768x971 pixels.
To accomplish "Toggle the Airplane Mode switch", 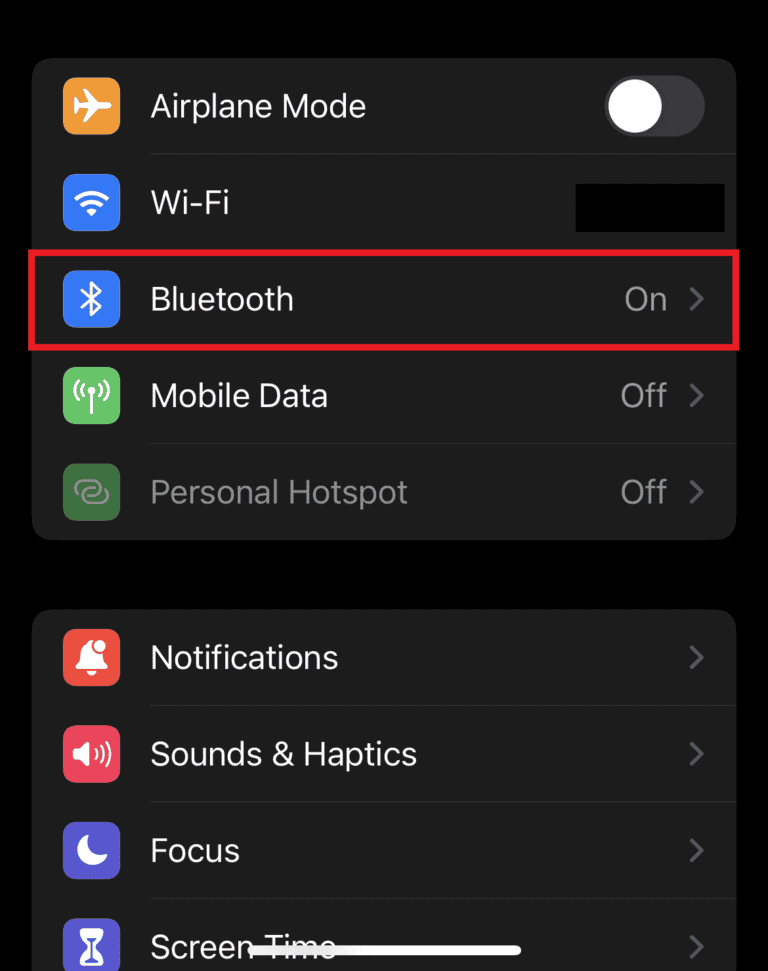I will click(x=654, y=106).
